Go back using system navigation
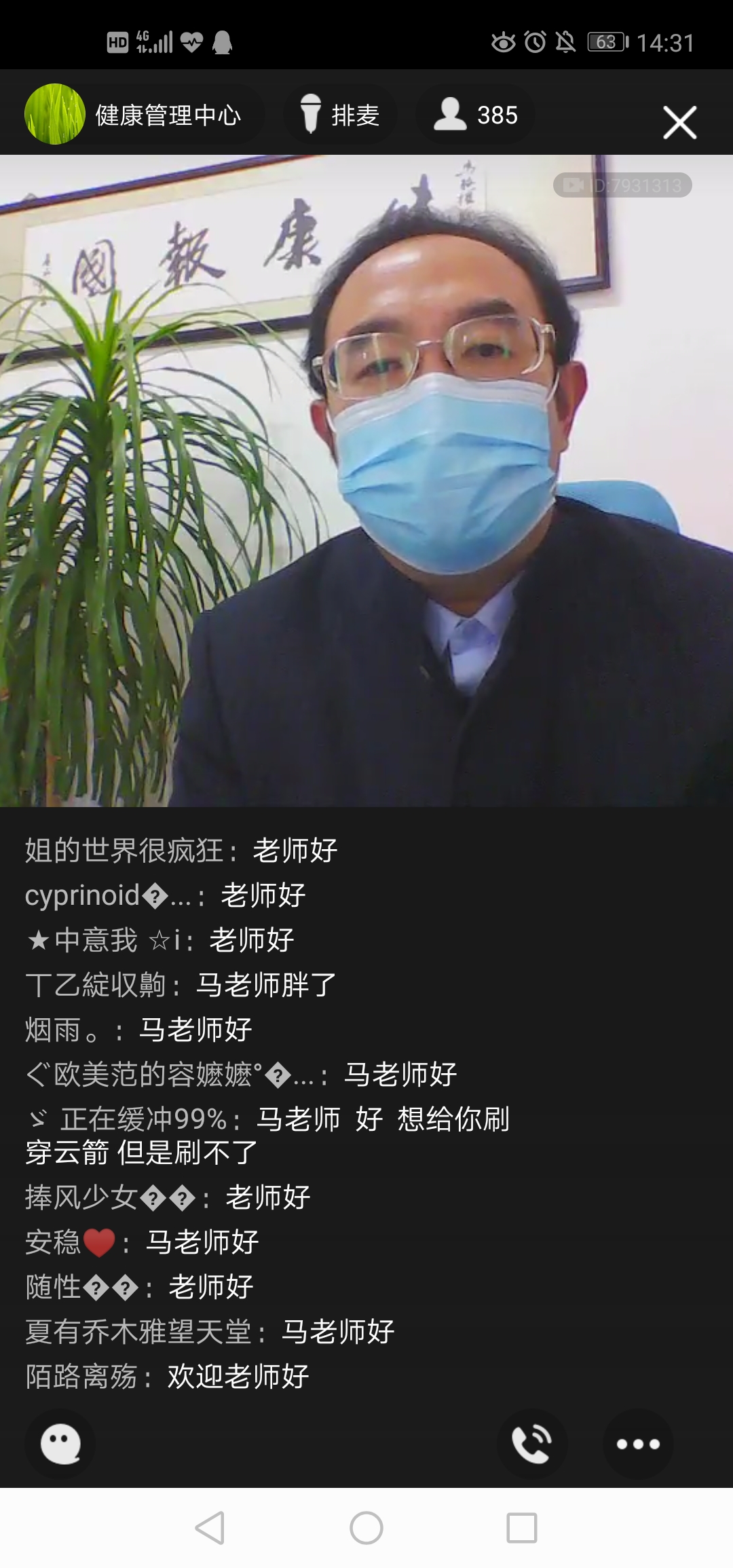The width and height of the screenshot is (733, 1568). [x=210, y=1529]
